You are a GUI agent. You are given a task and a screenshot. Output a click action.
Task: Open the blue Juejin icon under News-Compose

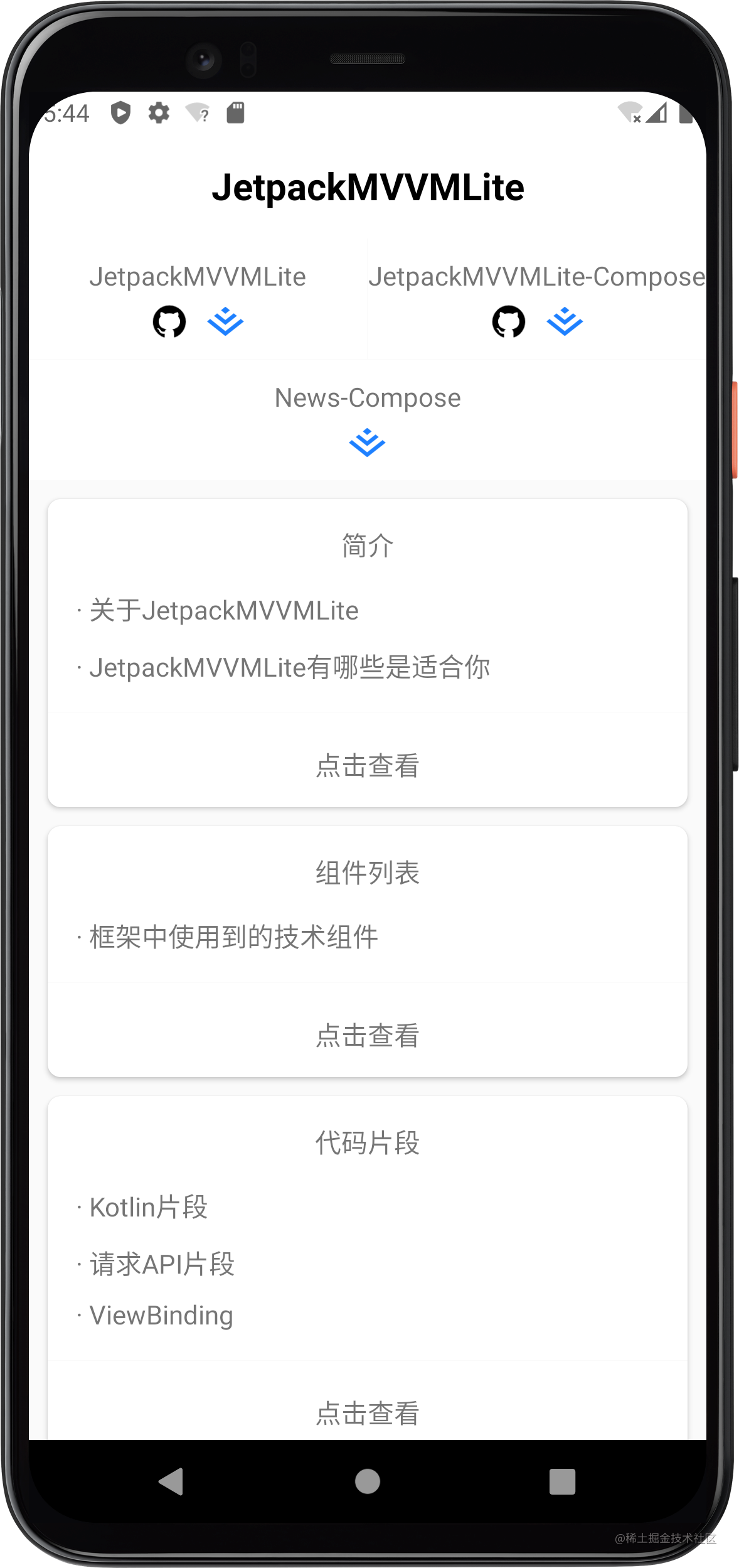367,443
